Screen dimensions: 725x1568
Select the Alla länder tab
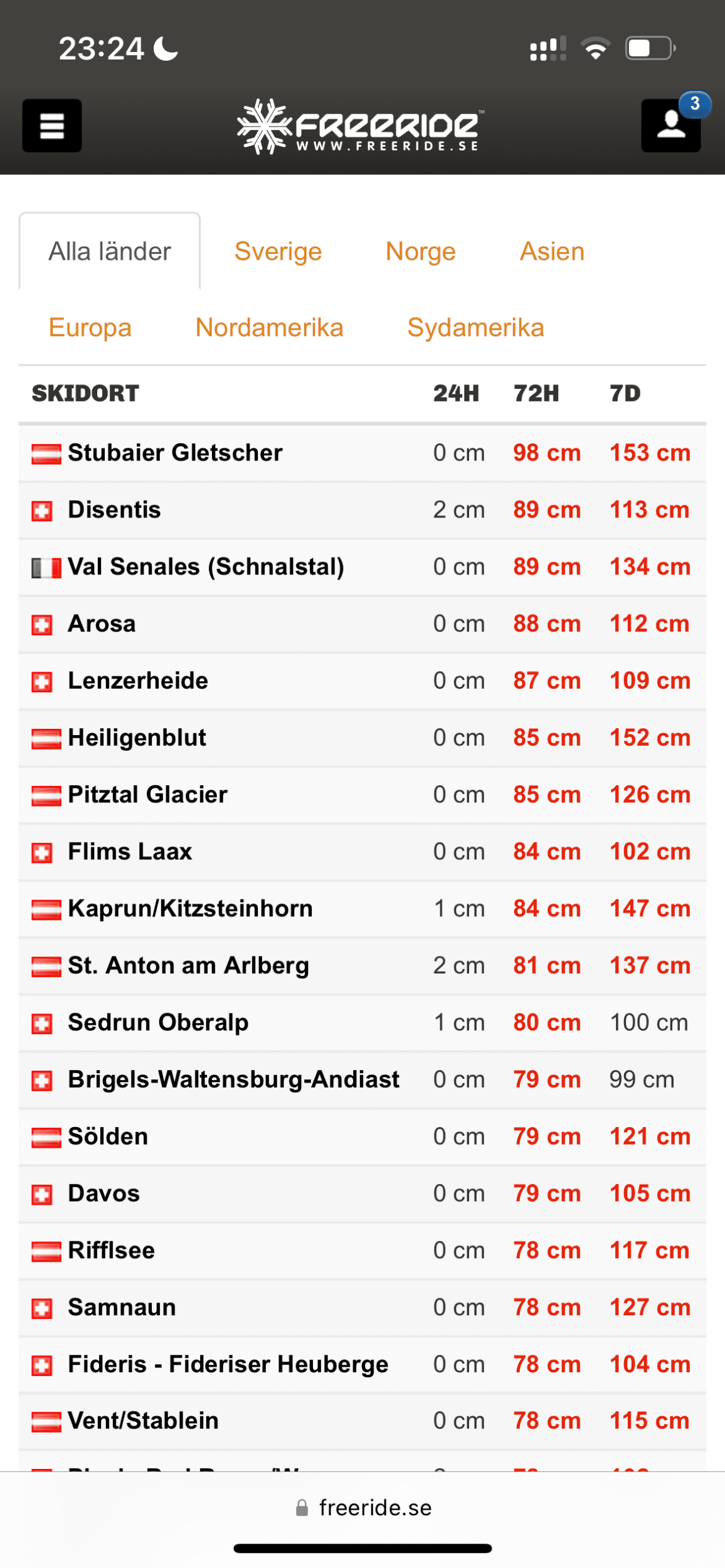110,252
